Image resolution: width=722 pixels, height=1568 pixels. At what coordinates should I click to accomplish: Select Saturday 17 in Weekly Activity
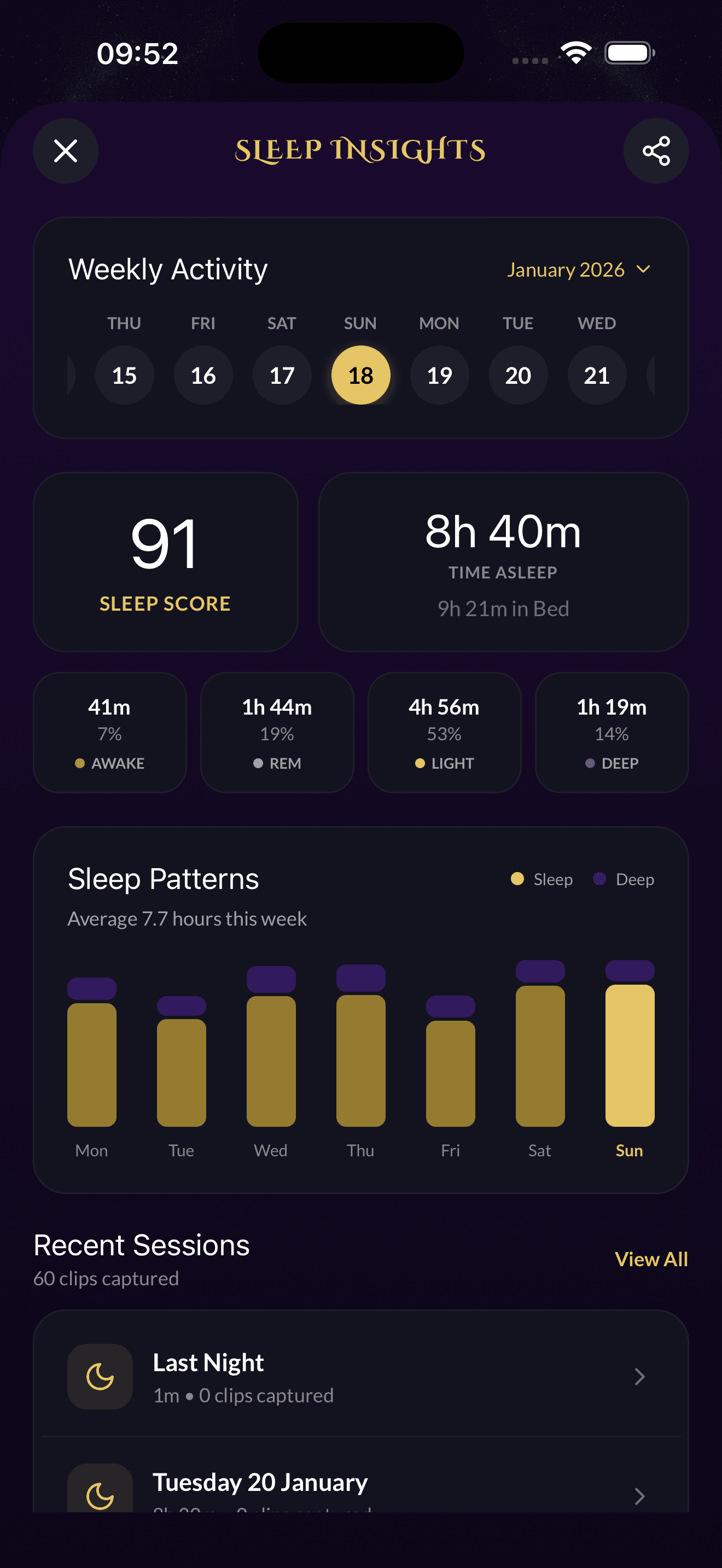(x=282, y=375)
